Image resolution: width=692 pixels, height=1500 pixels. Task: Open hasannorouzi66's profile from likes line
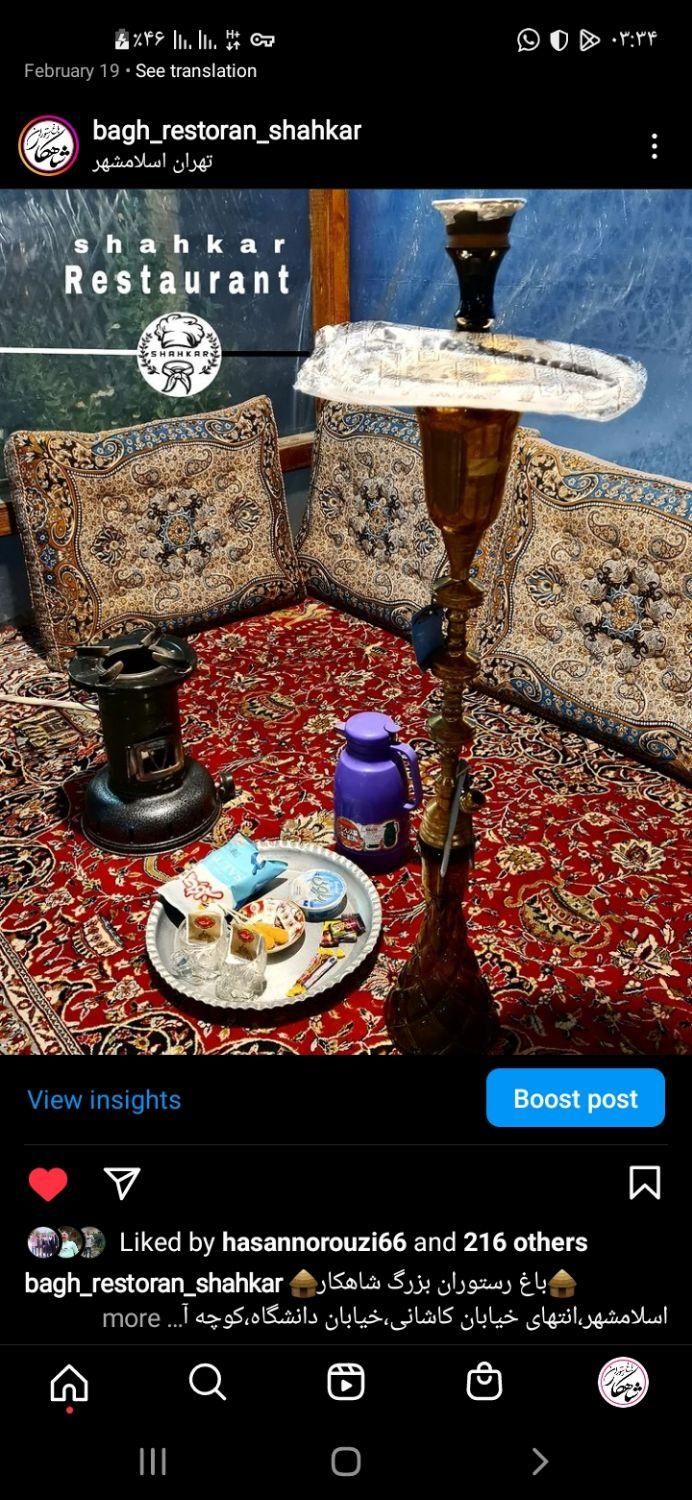tap(313, 1243)
